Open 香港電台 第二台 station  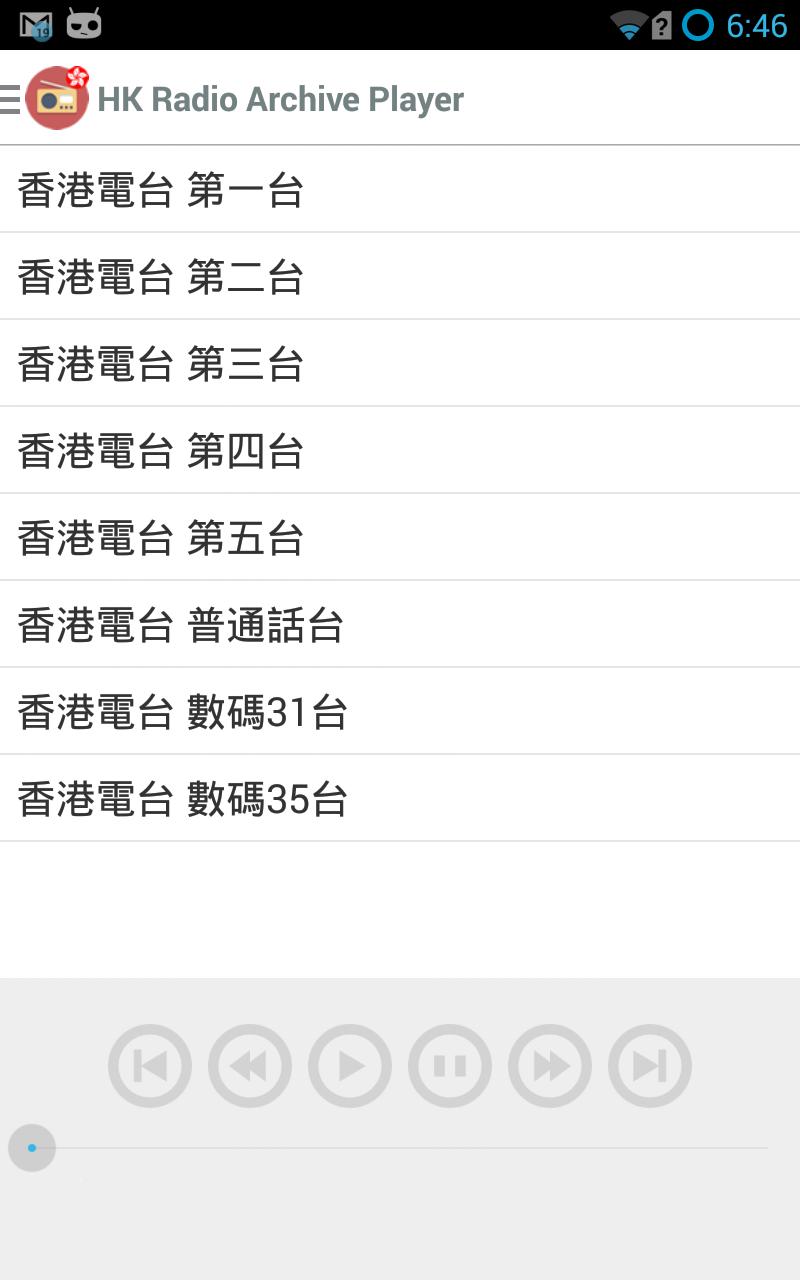(x=160, y=276)
